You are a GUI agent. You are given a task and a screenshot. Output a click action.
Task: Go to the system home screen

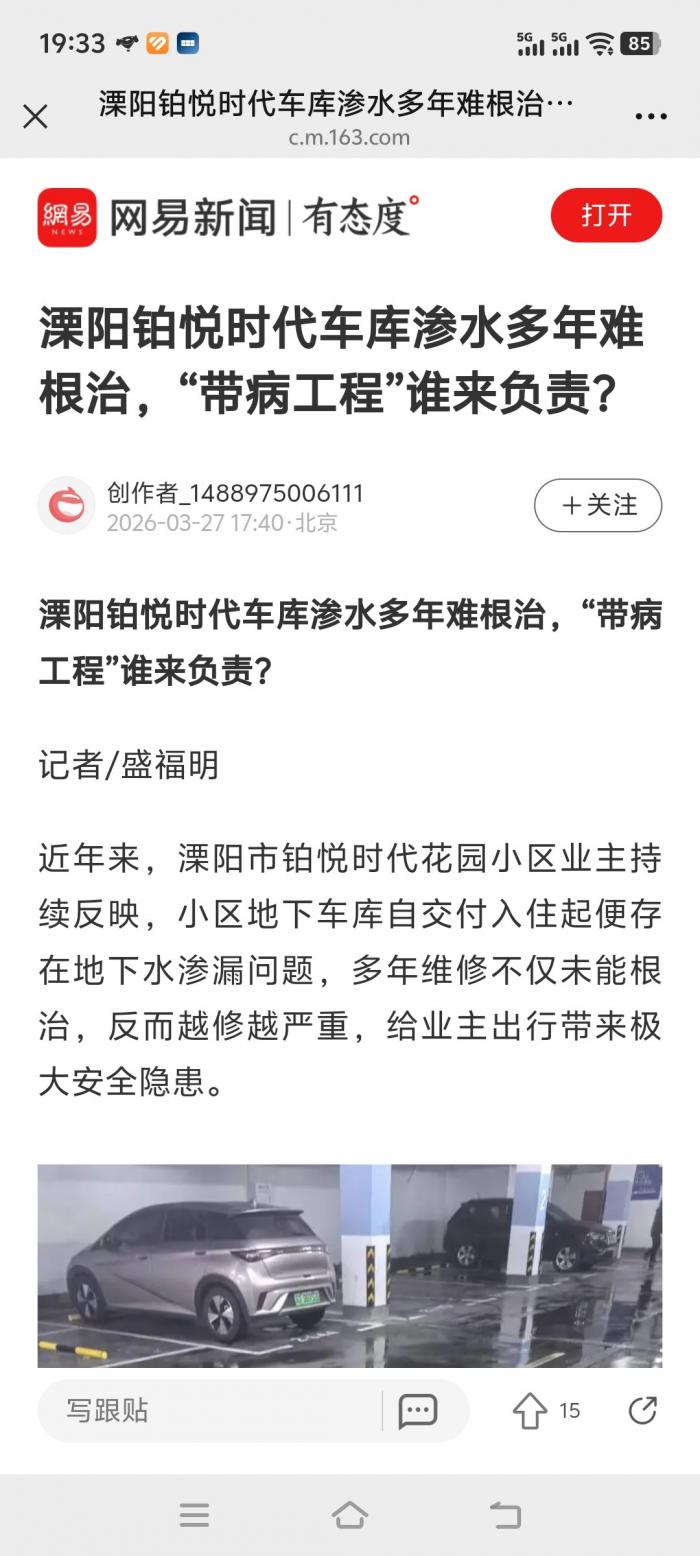(x=350, y=1515)
